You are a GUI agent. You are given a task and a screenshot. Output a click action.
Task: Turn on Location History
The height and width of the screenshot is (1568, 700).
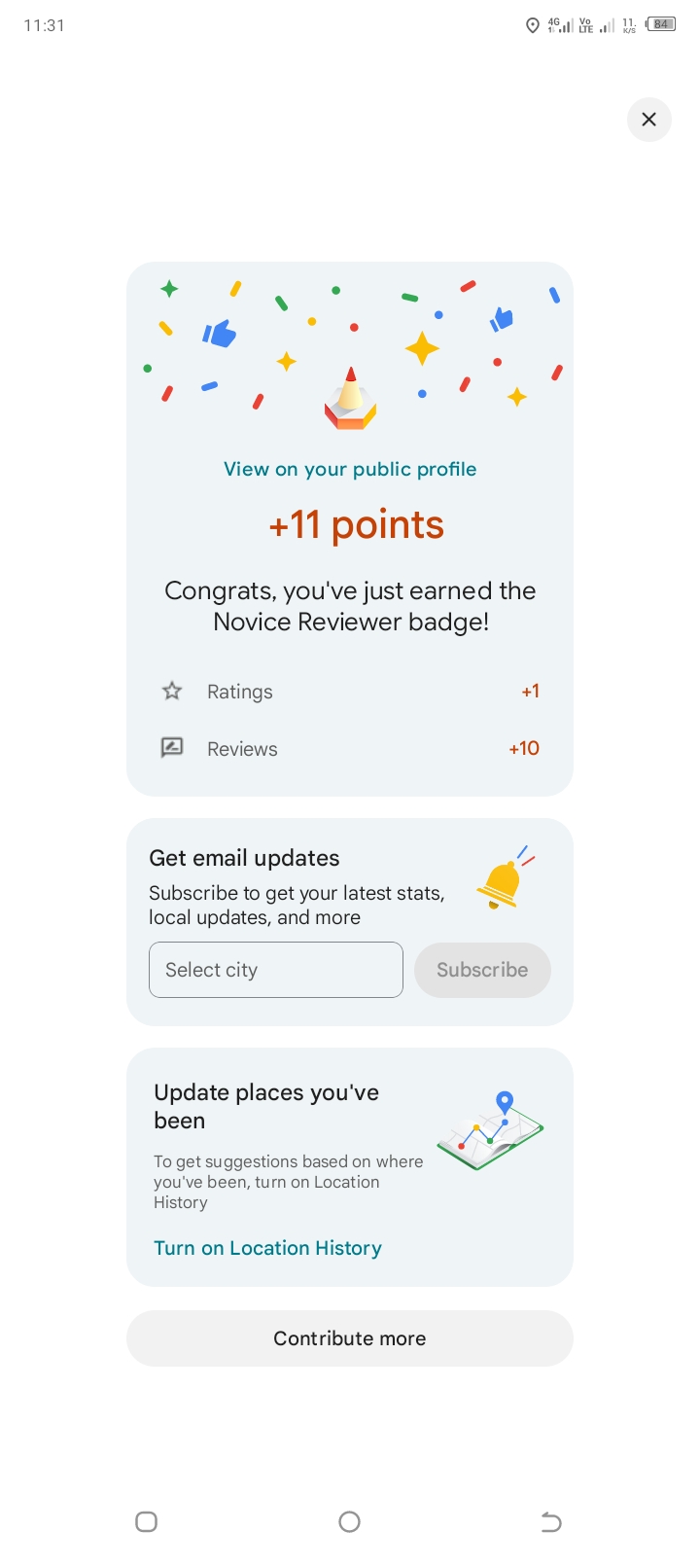pyautogui.click(x=267, y=1248)
